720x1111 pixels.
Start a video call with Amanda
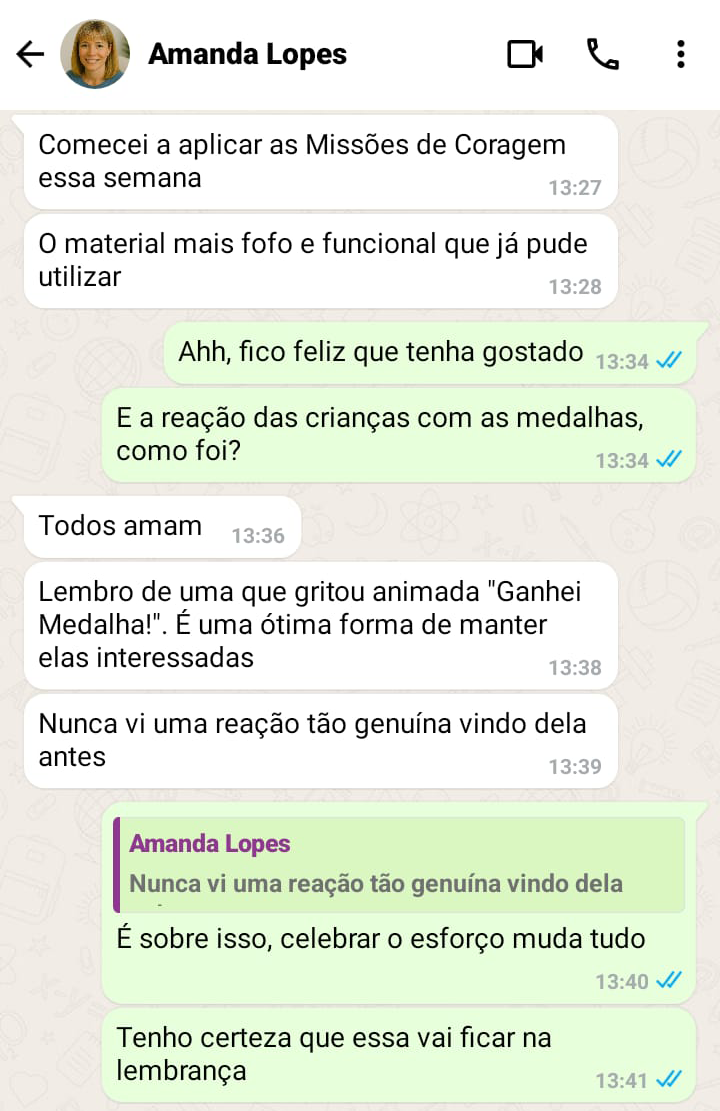pos(525,54)
